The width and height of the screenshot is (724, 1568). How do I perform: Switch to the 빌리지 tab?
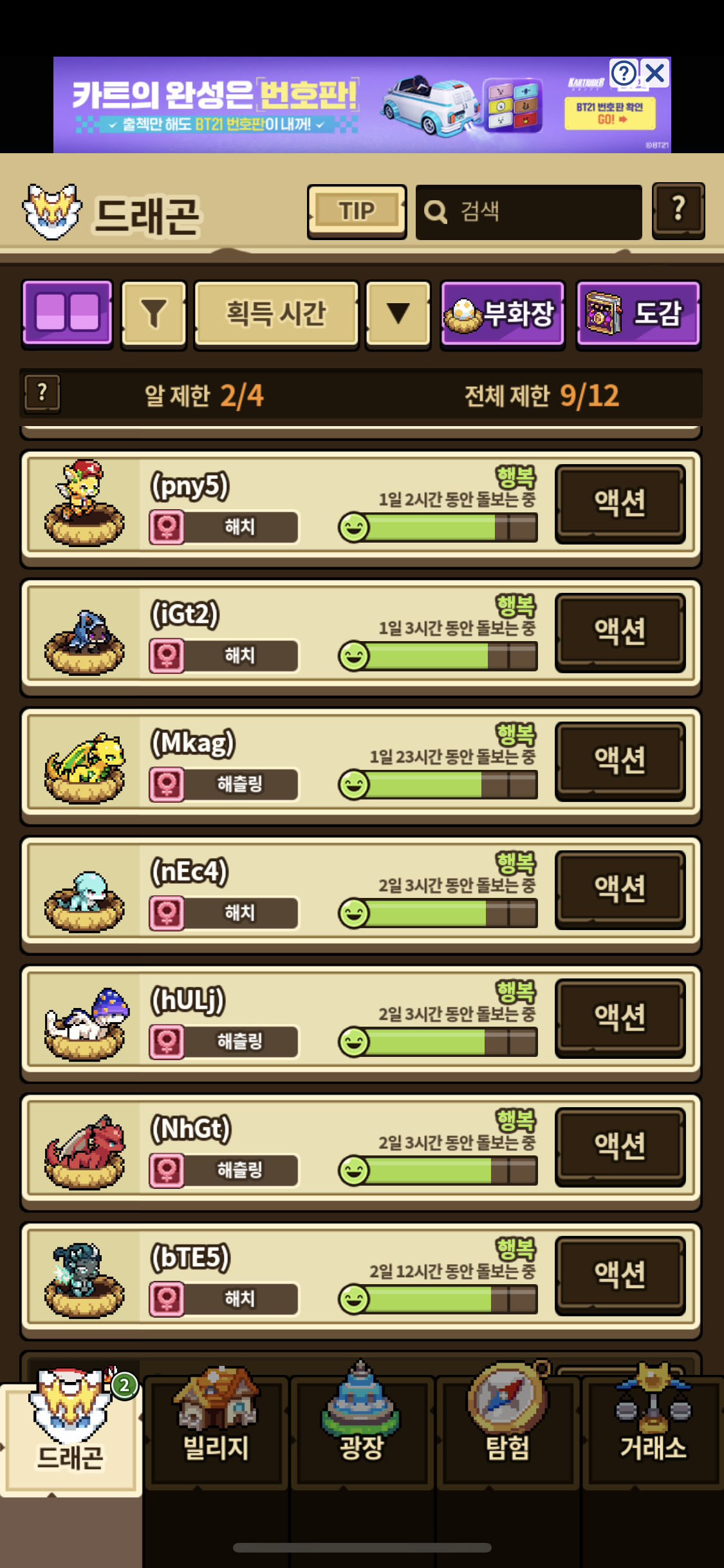pyautogui.click(x=216, y=1430)
